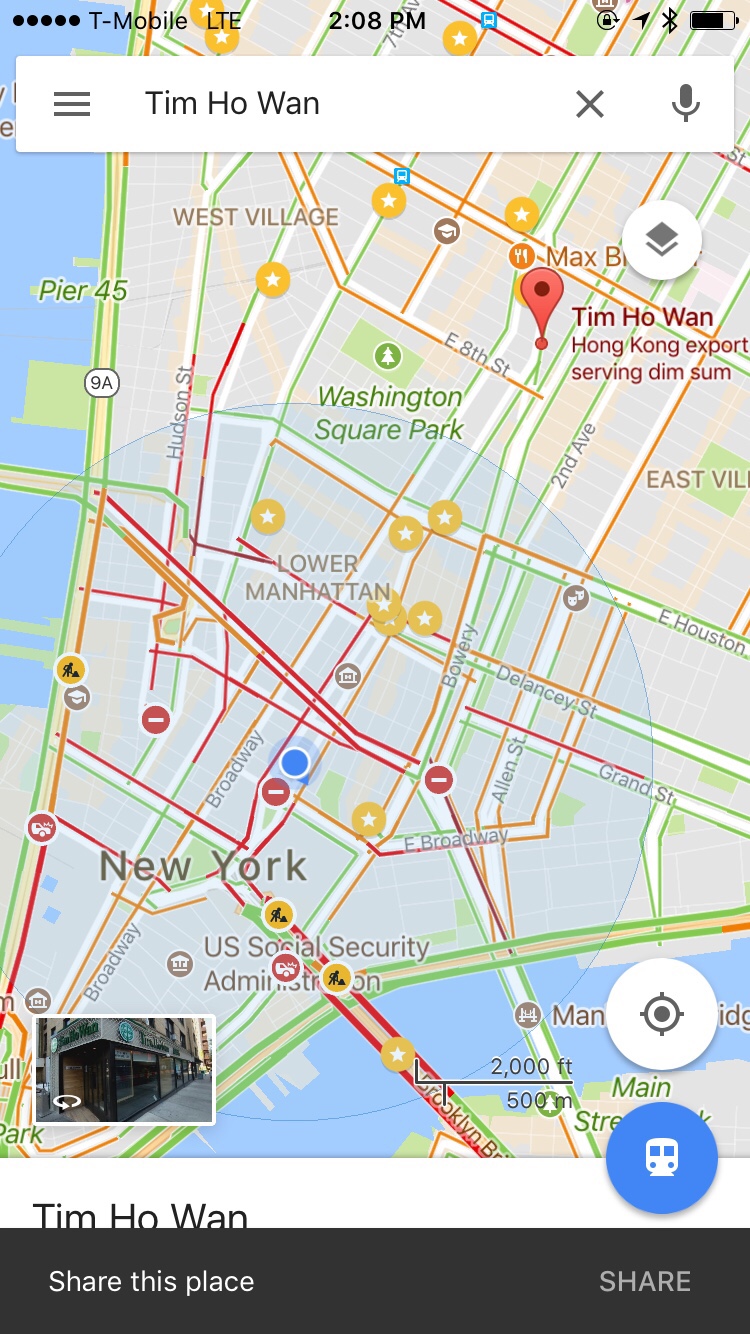Tap the red Tim Ho Wan pin
This screenshot has height=1334, width=750.
point(542,300)
